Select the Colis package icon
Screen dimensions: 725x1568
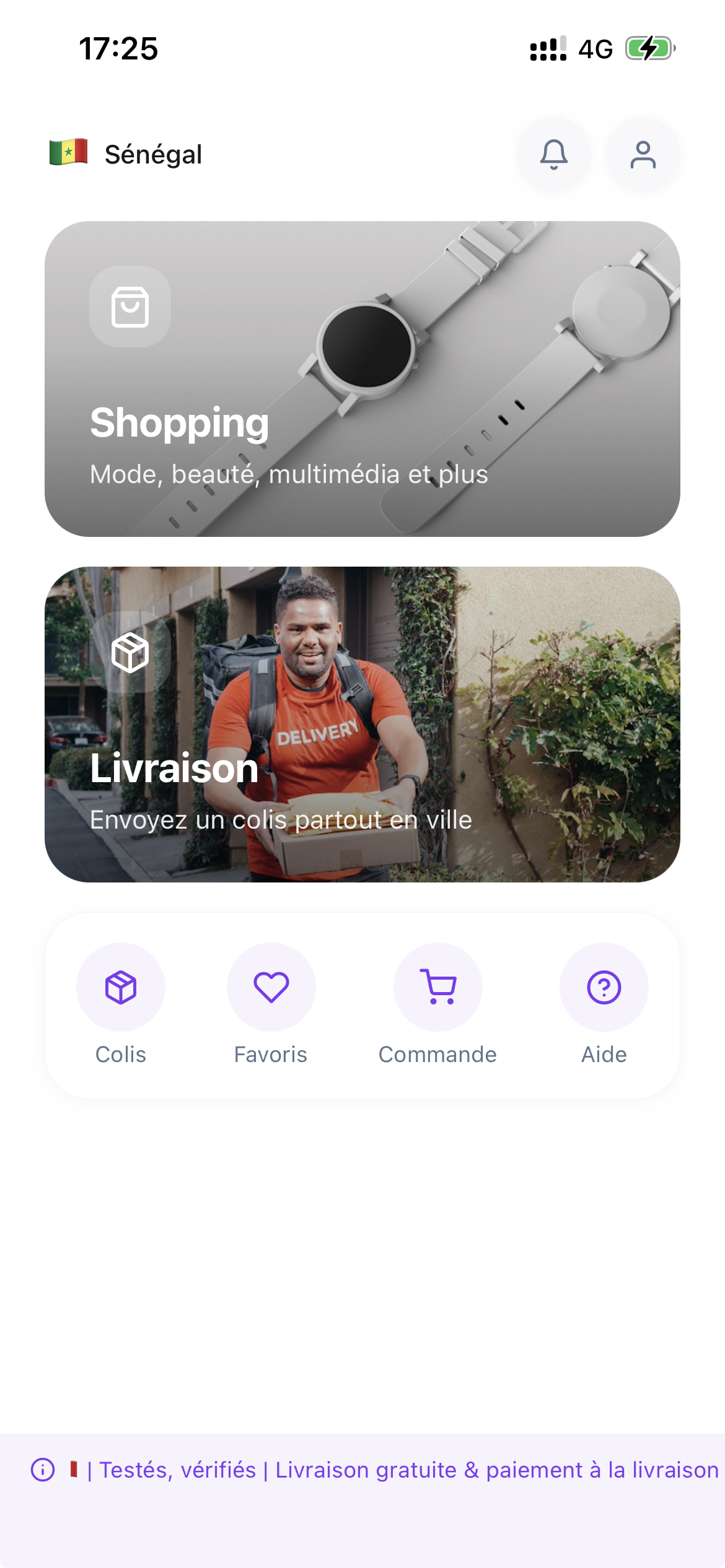click(x=121, y=988)
